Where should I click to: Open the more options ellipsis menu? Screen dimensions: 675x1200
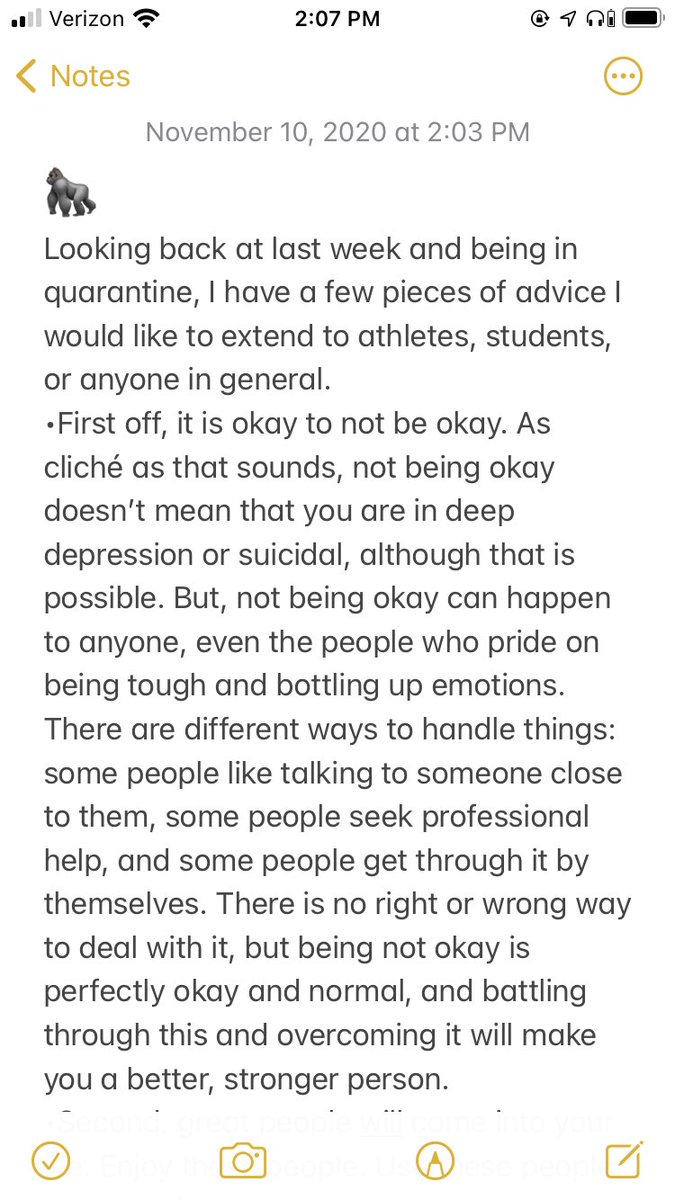coord(624,77)
